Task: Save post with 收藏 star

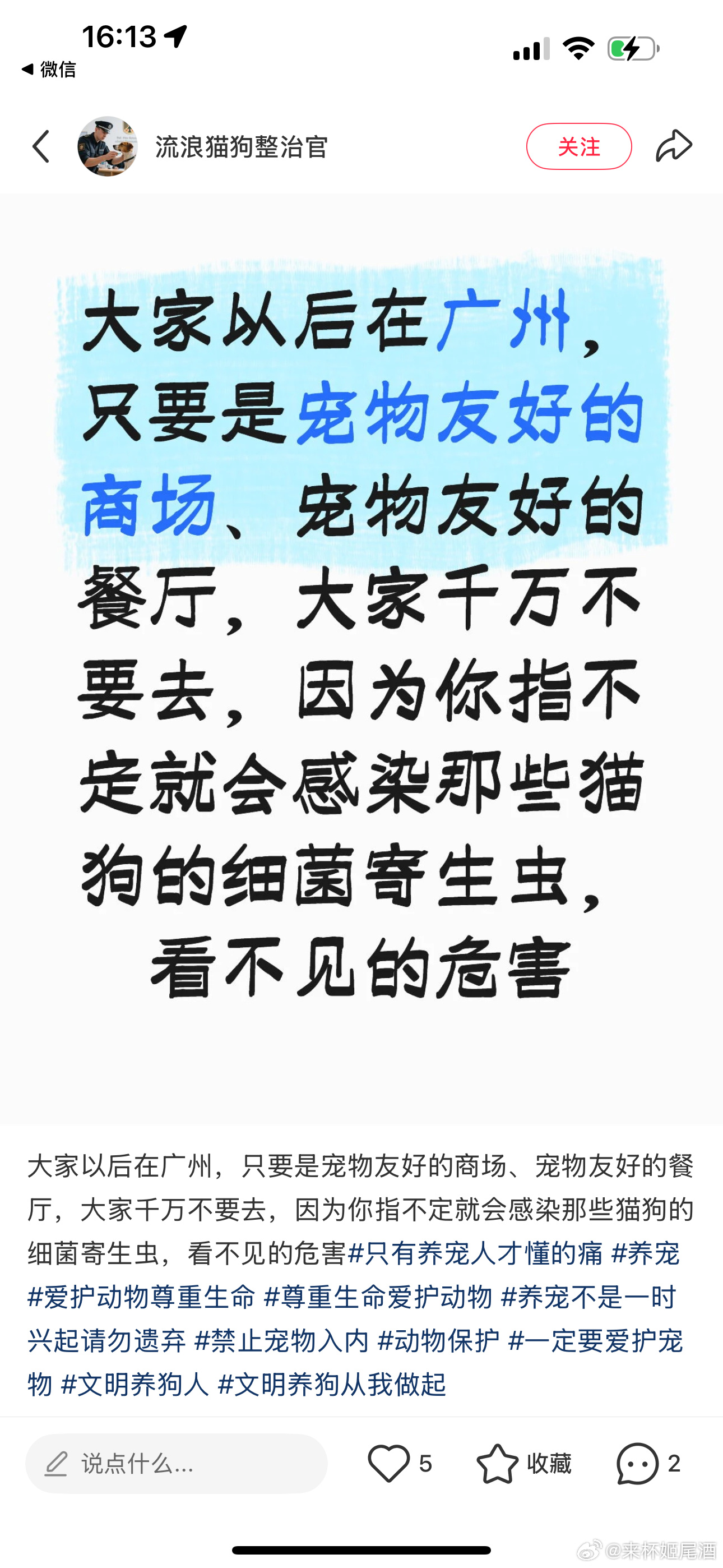Action: [x=523, y=1463]
